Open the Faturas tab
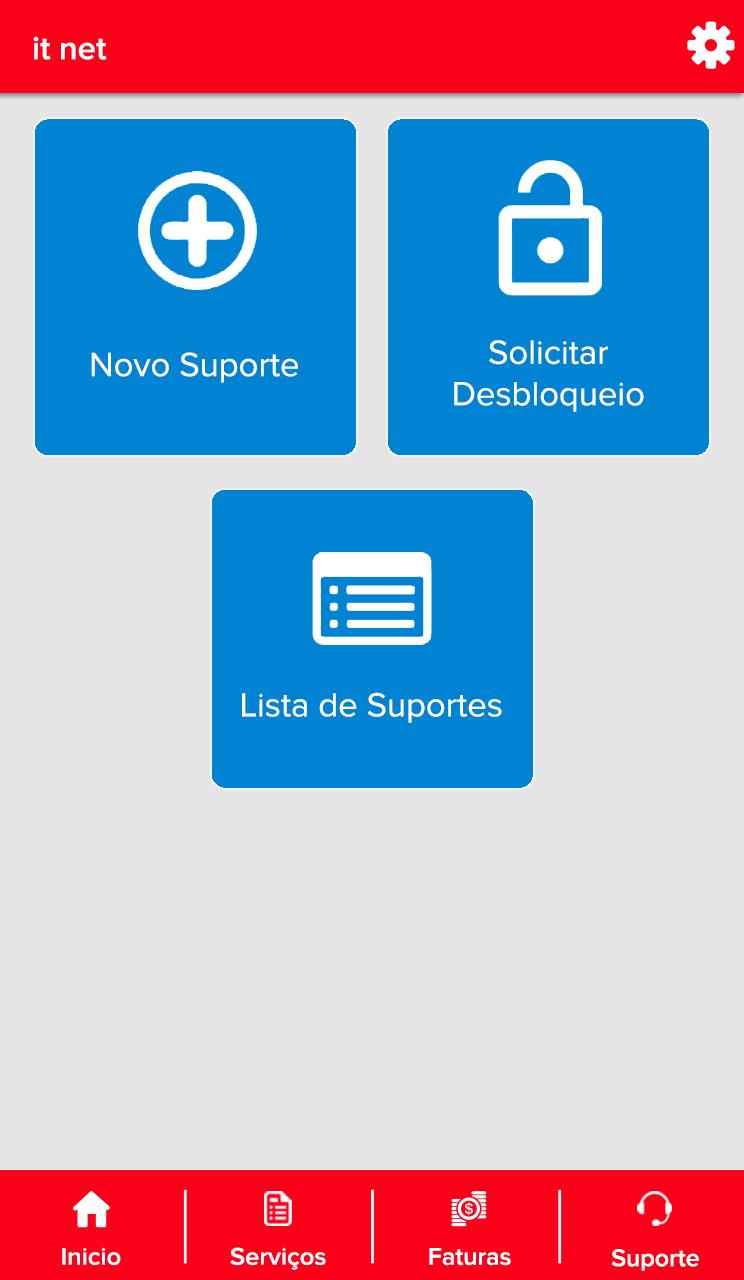 pos(469,1228)
